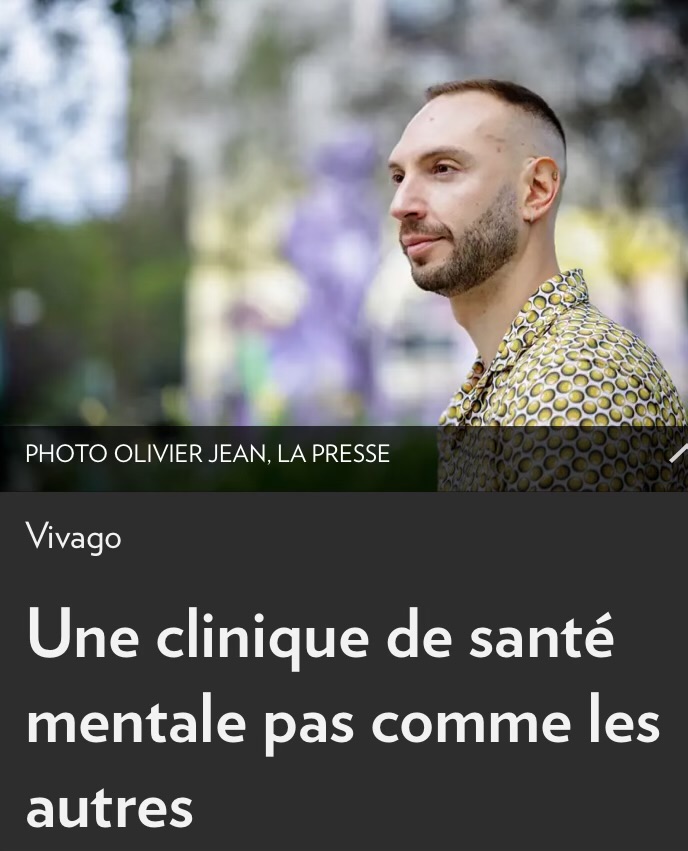The height and width of the screenshot is (851, 688).
Task: Open the Vivago section label
Action: pyautogui.click(x=73, y=538)
